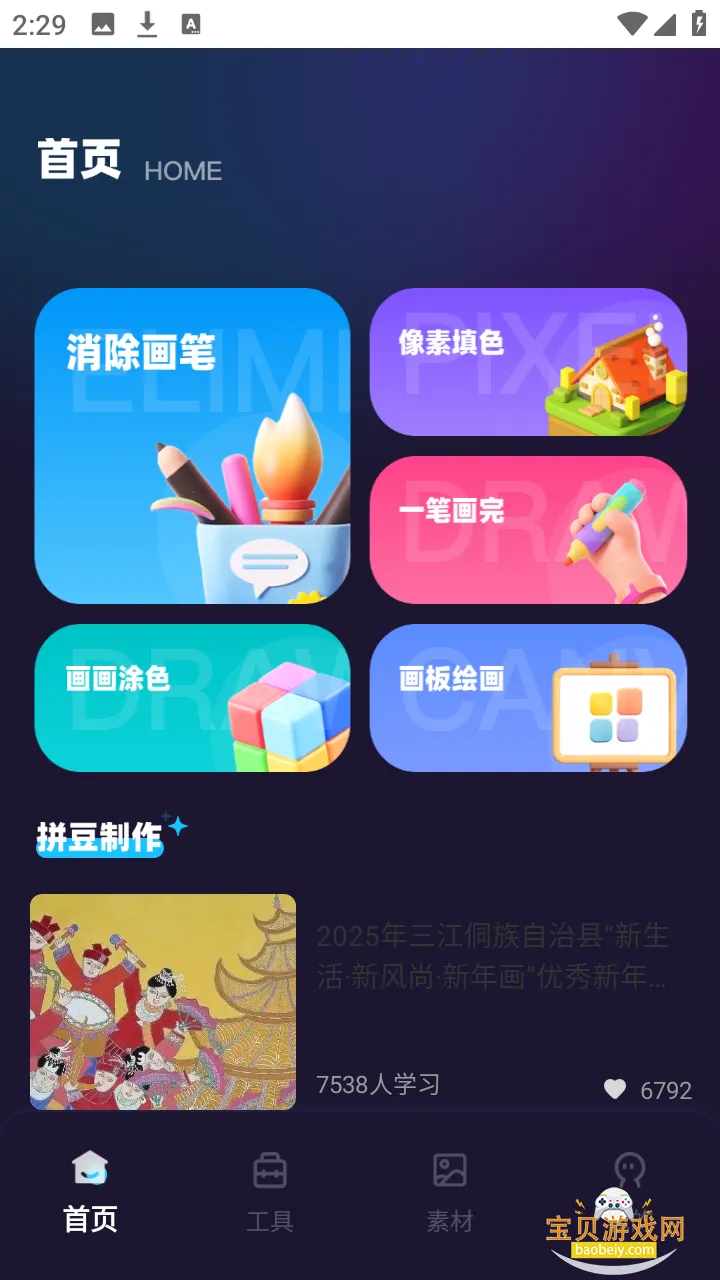Viewport: 720px width, 1280px height.
Task: Tap the picture icon on the 素材 tab
Action: pos(450,1168)
